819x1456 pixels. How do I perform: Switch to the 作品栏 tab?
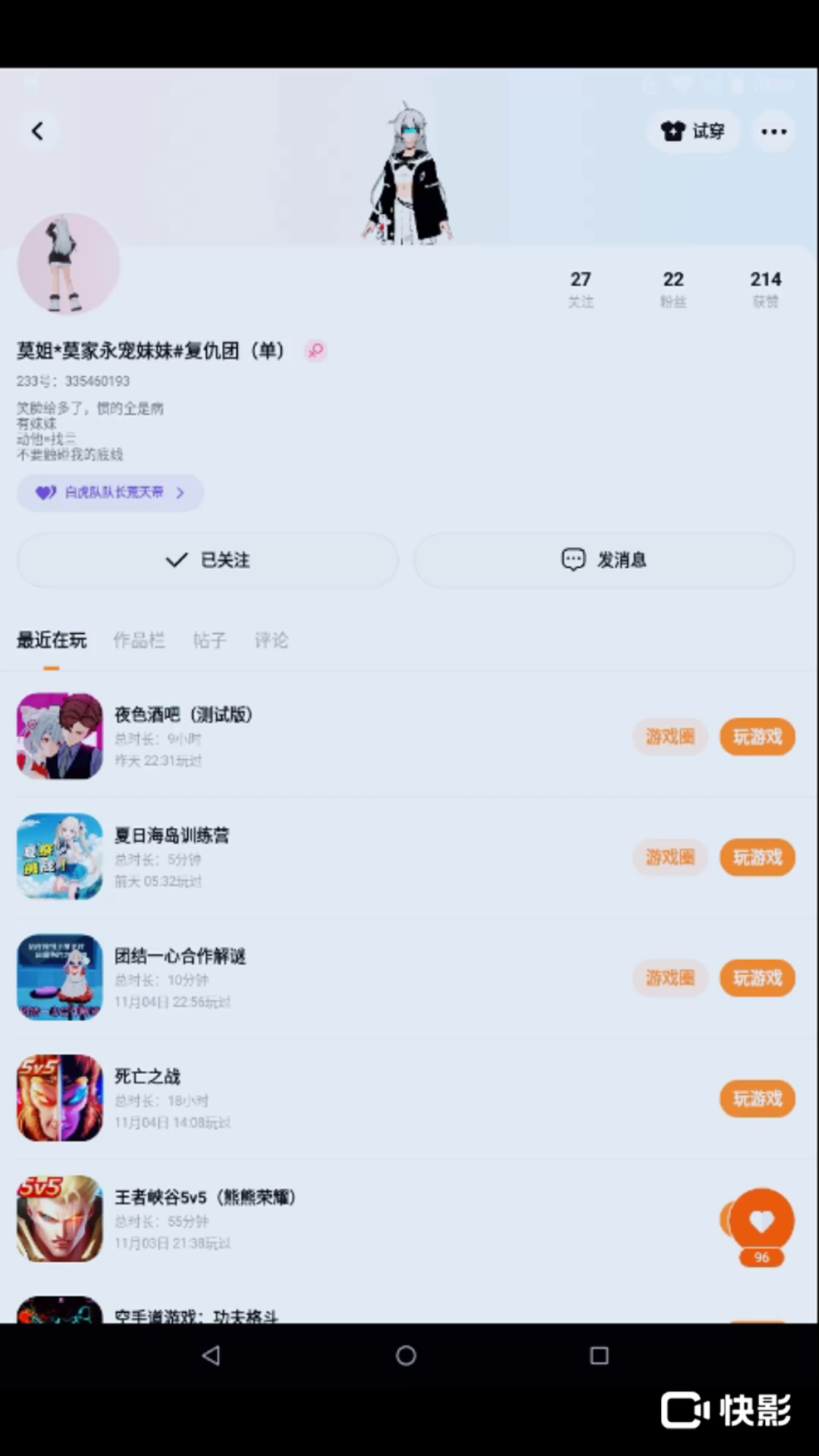tap(139, 641)
